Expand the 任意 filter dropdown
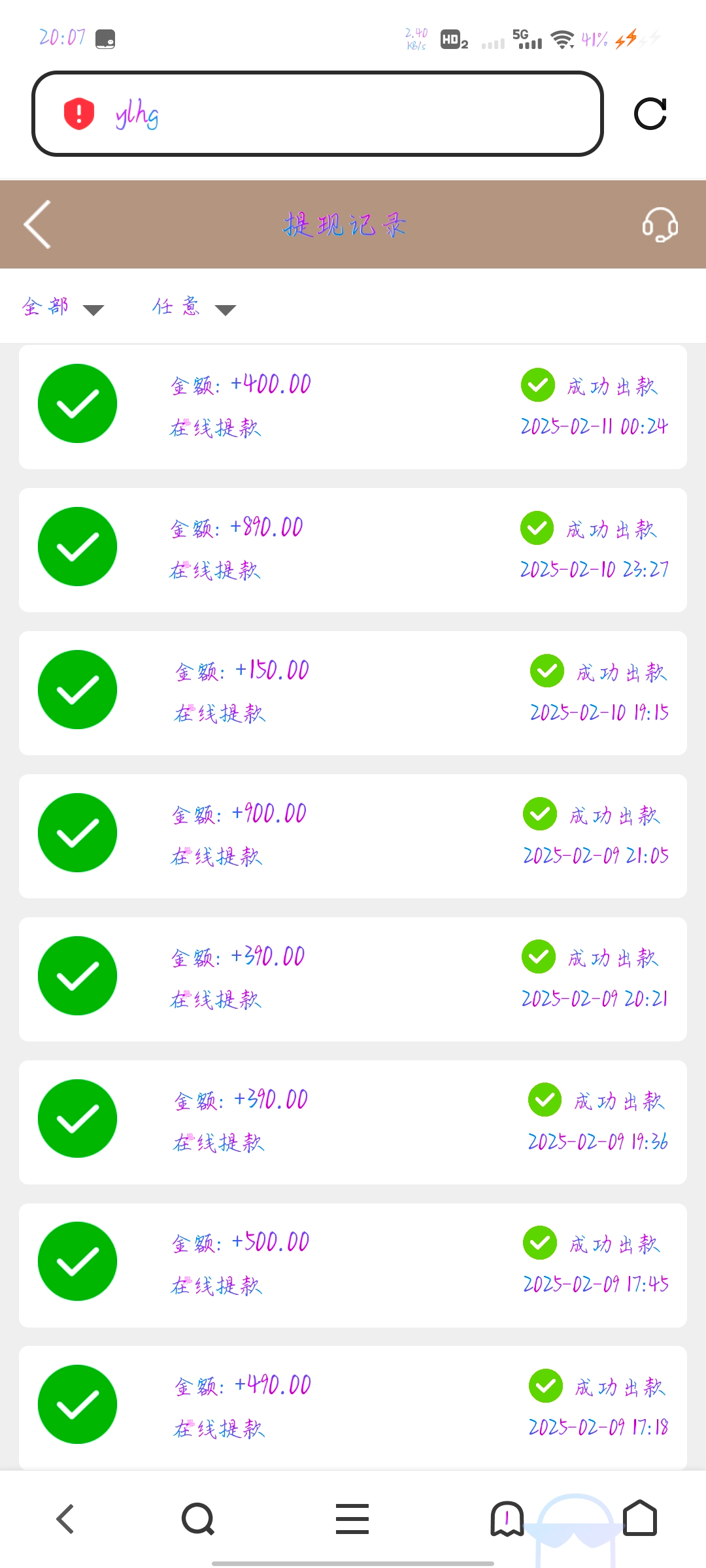This screenshot has height=1568, width=706. (194, 306)
